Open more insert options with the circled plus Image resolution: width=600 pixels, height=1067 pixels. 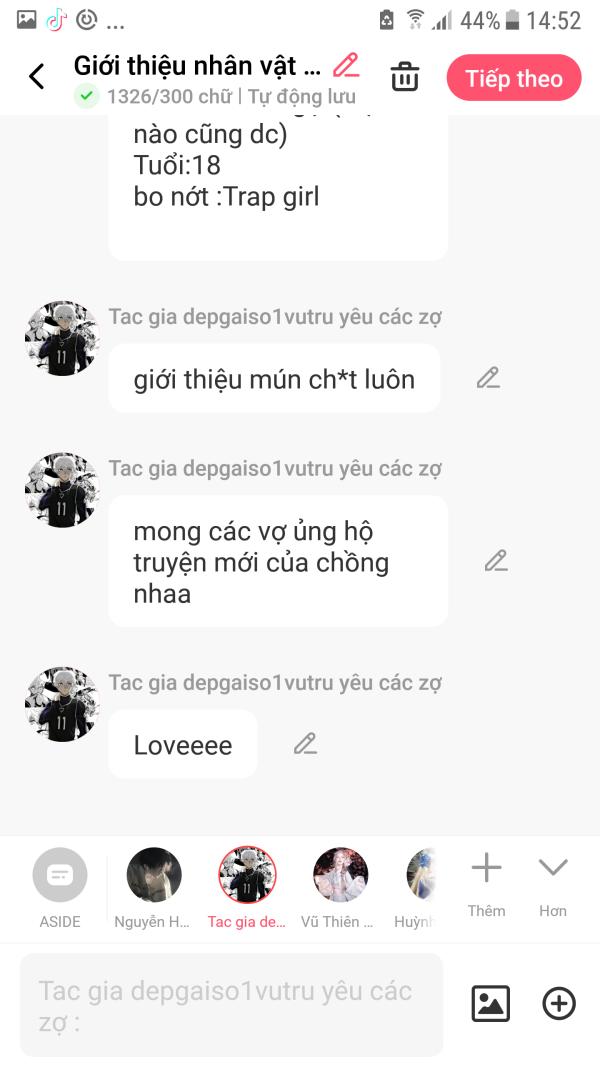pos(559,1004)
